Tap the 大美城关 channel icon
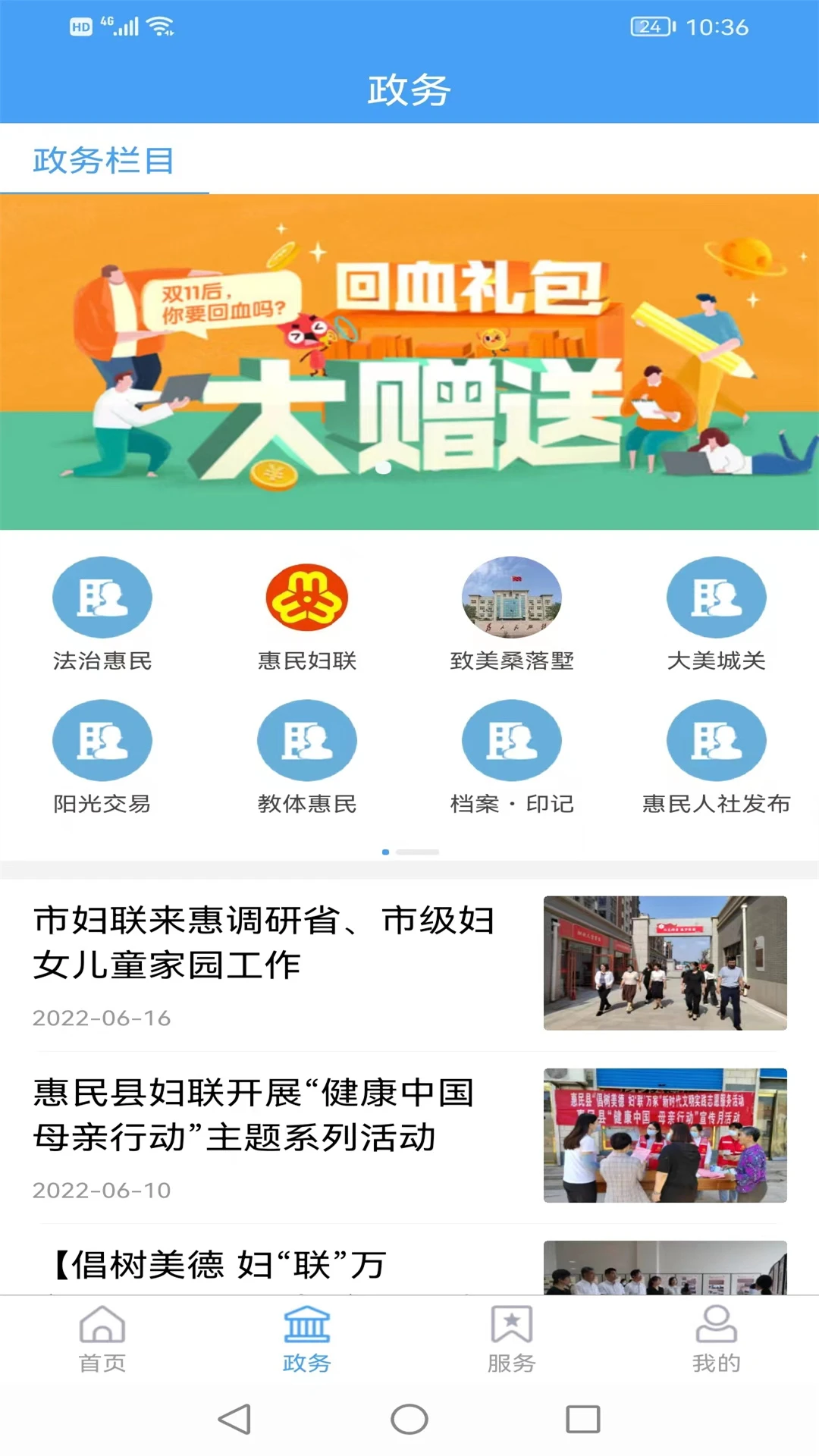The width and height of the screenshot is (819, 1456). [x=717, y=597]
